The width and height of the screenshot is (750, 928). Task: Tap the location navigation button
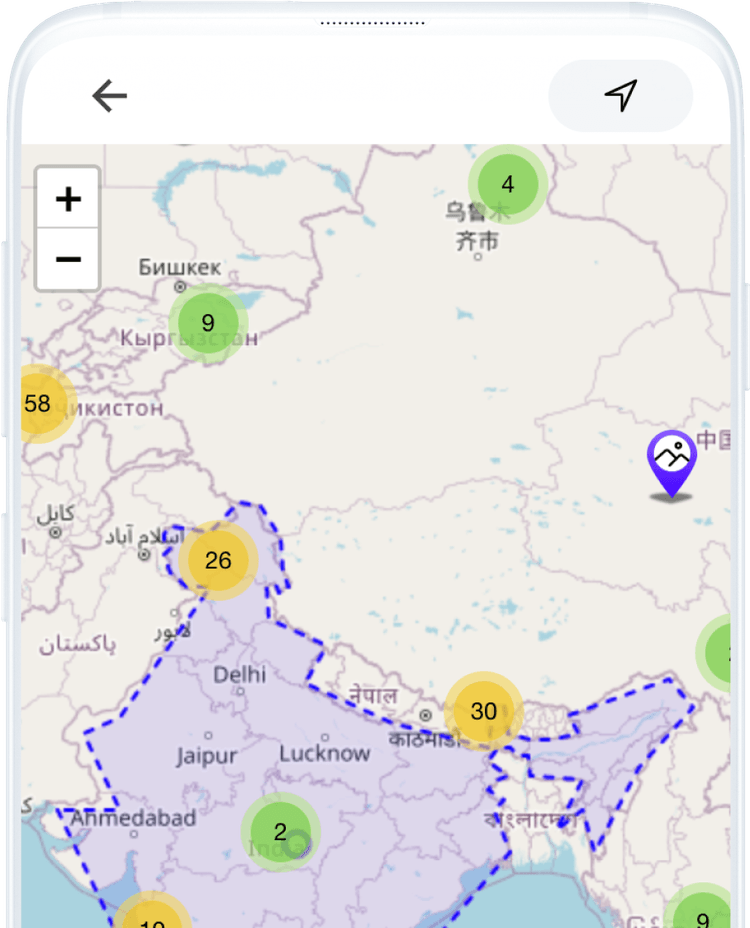point(621,96)
